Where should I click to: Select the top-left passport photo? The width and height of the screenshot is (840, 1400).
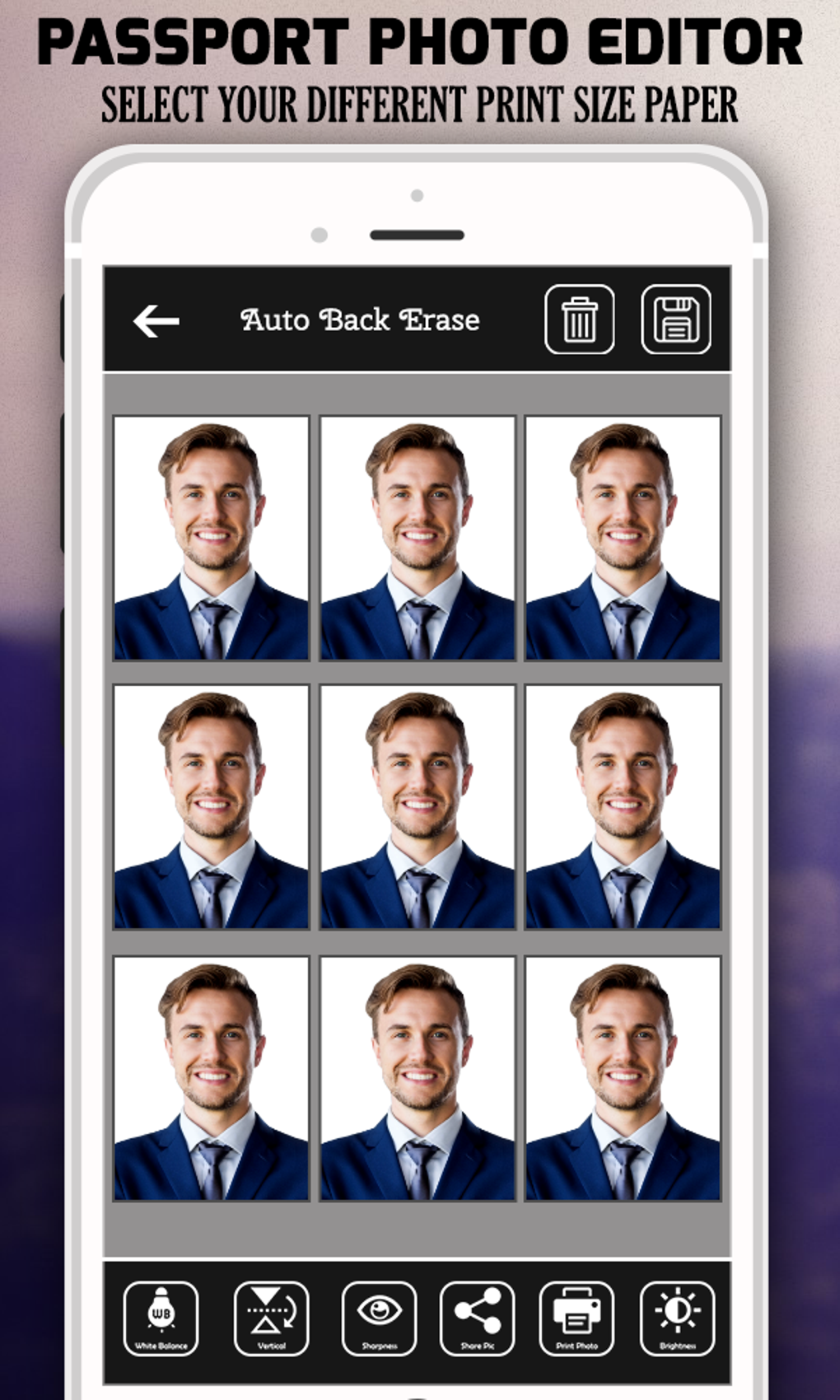point(210,539)
